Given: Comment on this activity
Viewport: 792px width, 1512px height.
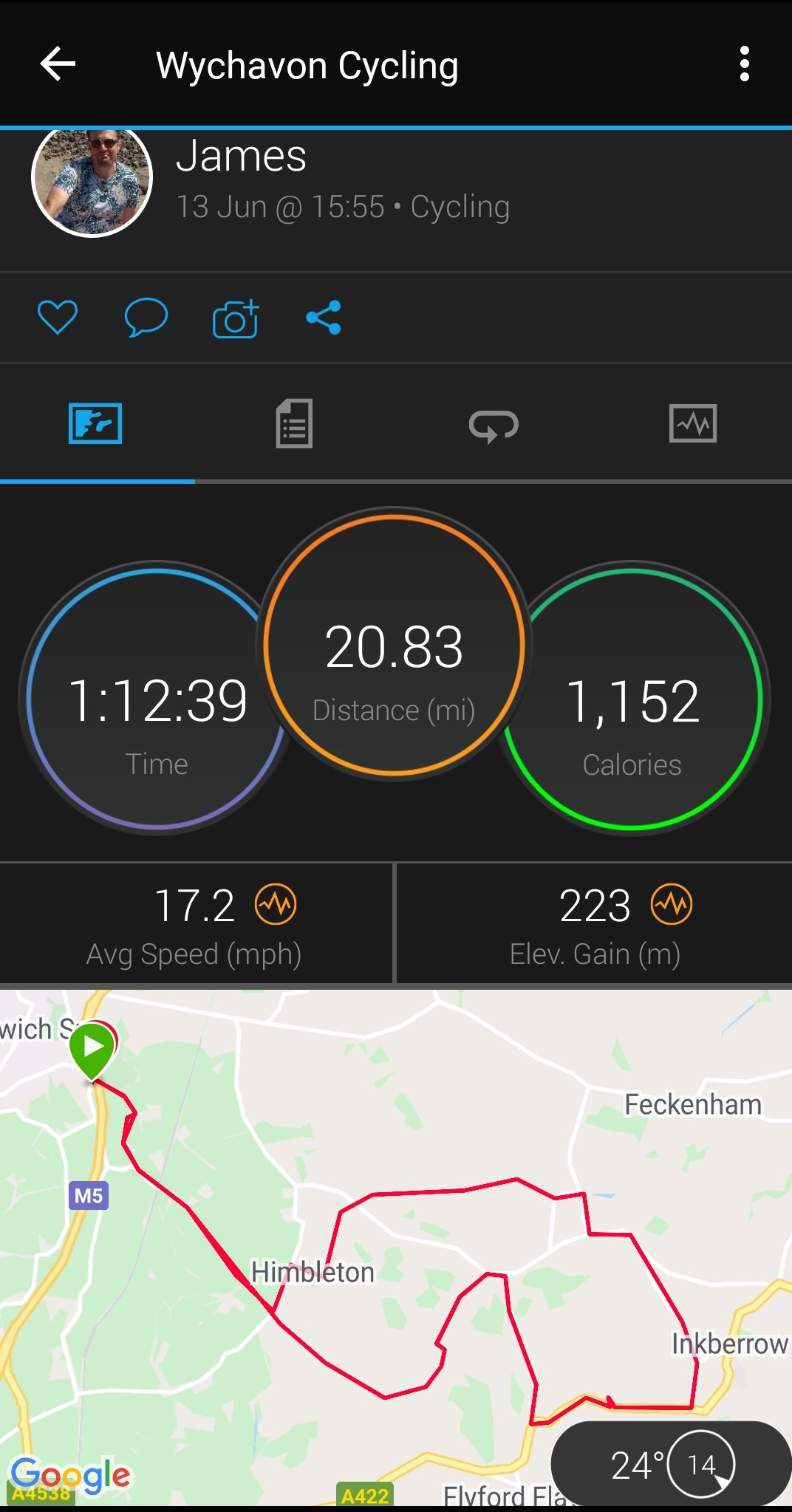Looking at the screenshot, I should click(146, 318).
